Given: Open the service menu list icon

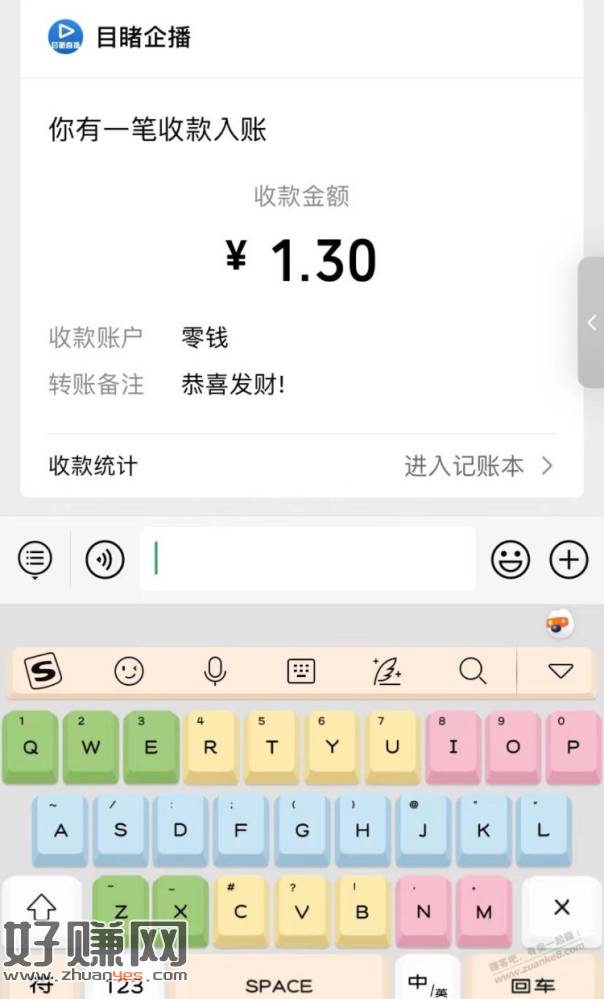Looking at the screenshot, I should click(x=35, y=560).
